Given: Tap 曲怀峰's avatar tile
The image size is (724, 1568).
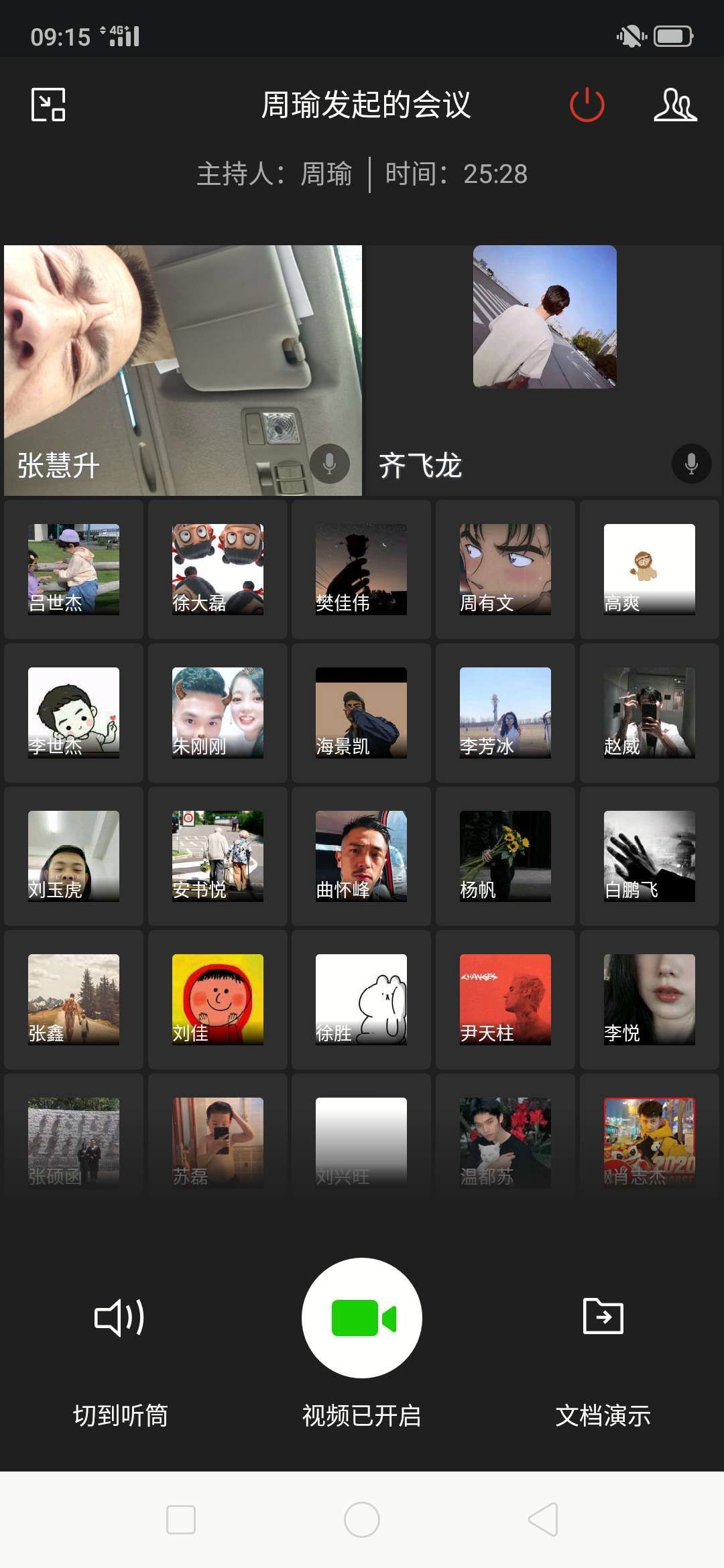Looking at the screenshot, I should click(361, 856).
